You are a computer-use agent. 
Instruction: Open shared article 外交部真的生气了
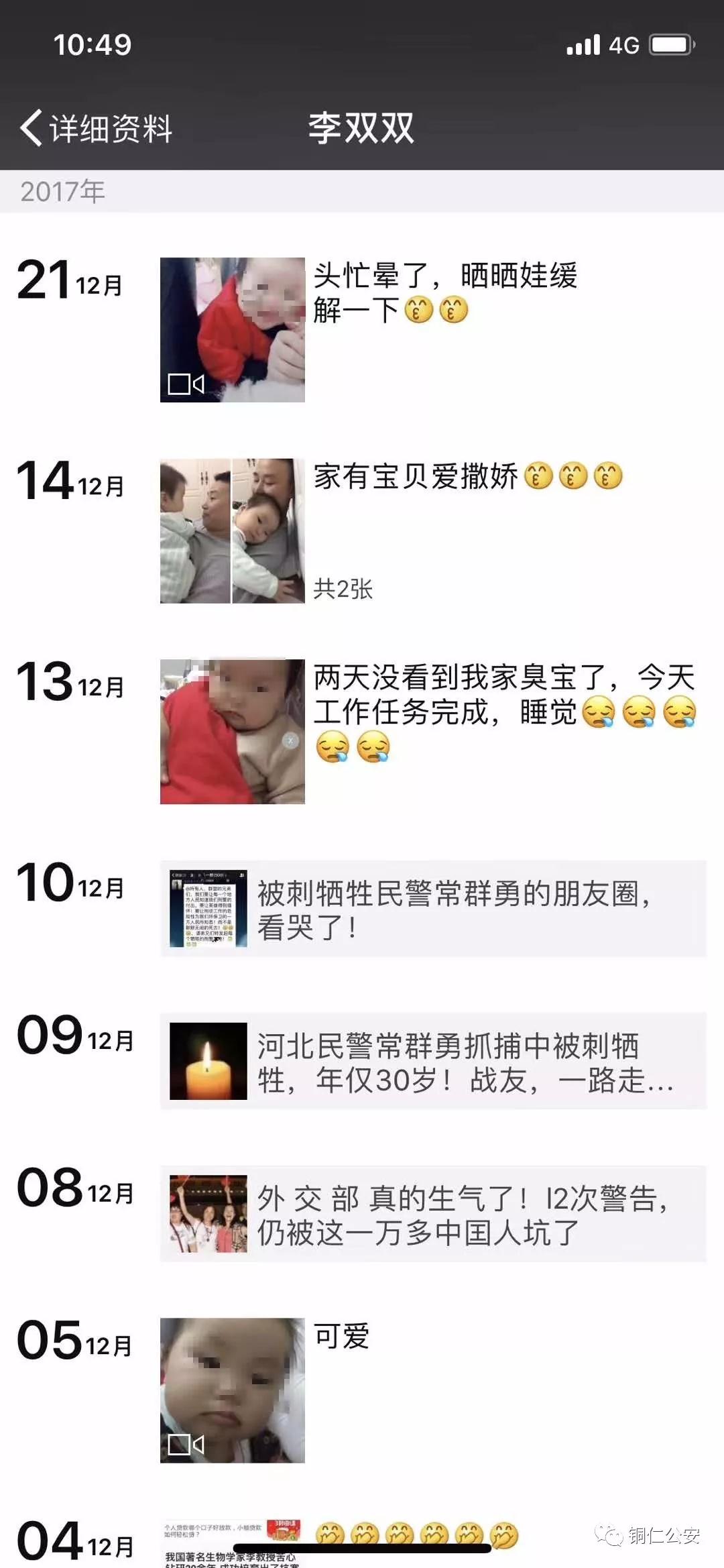coord(433,1213)
